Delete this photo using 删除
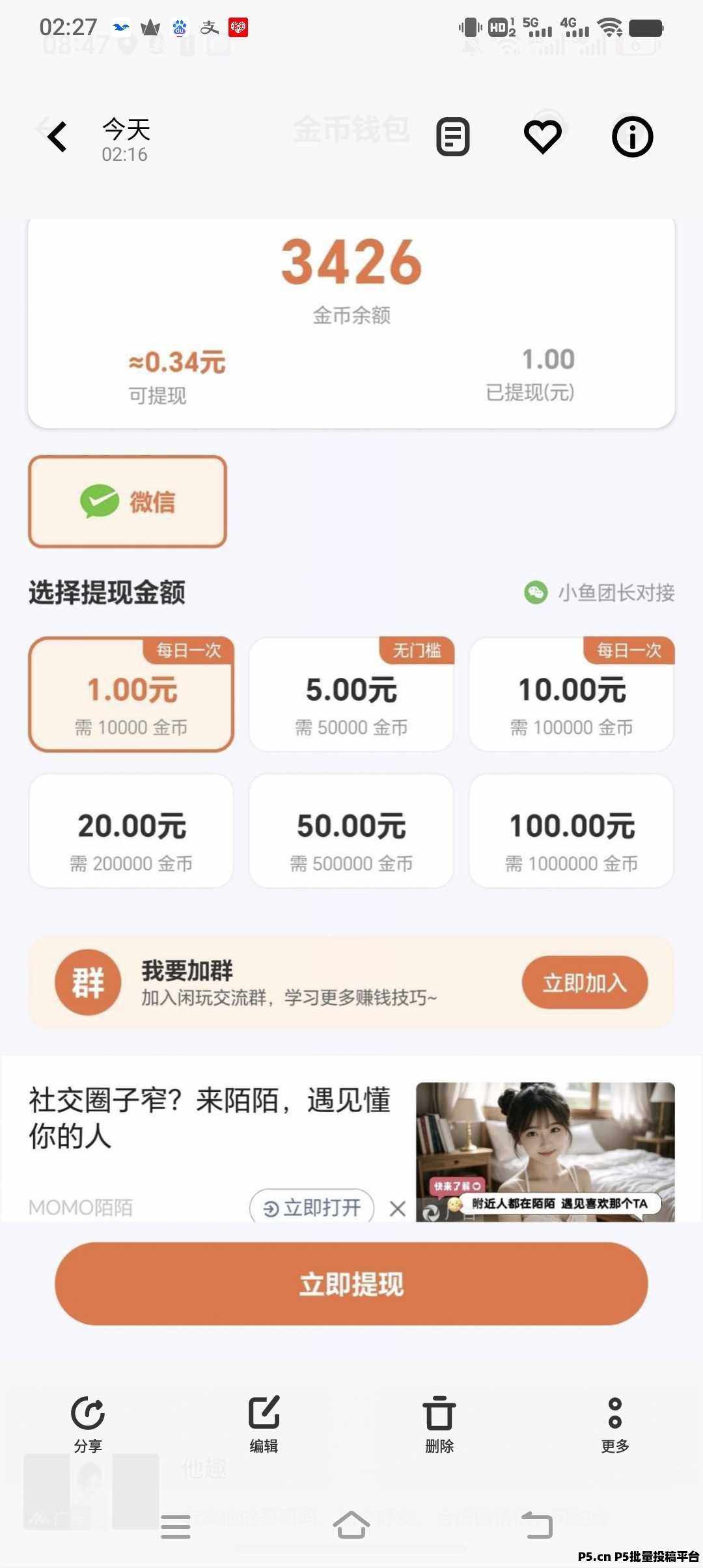This screenshot has height=1568, width=703. pos(439,1423)
